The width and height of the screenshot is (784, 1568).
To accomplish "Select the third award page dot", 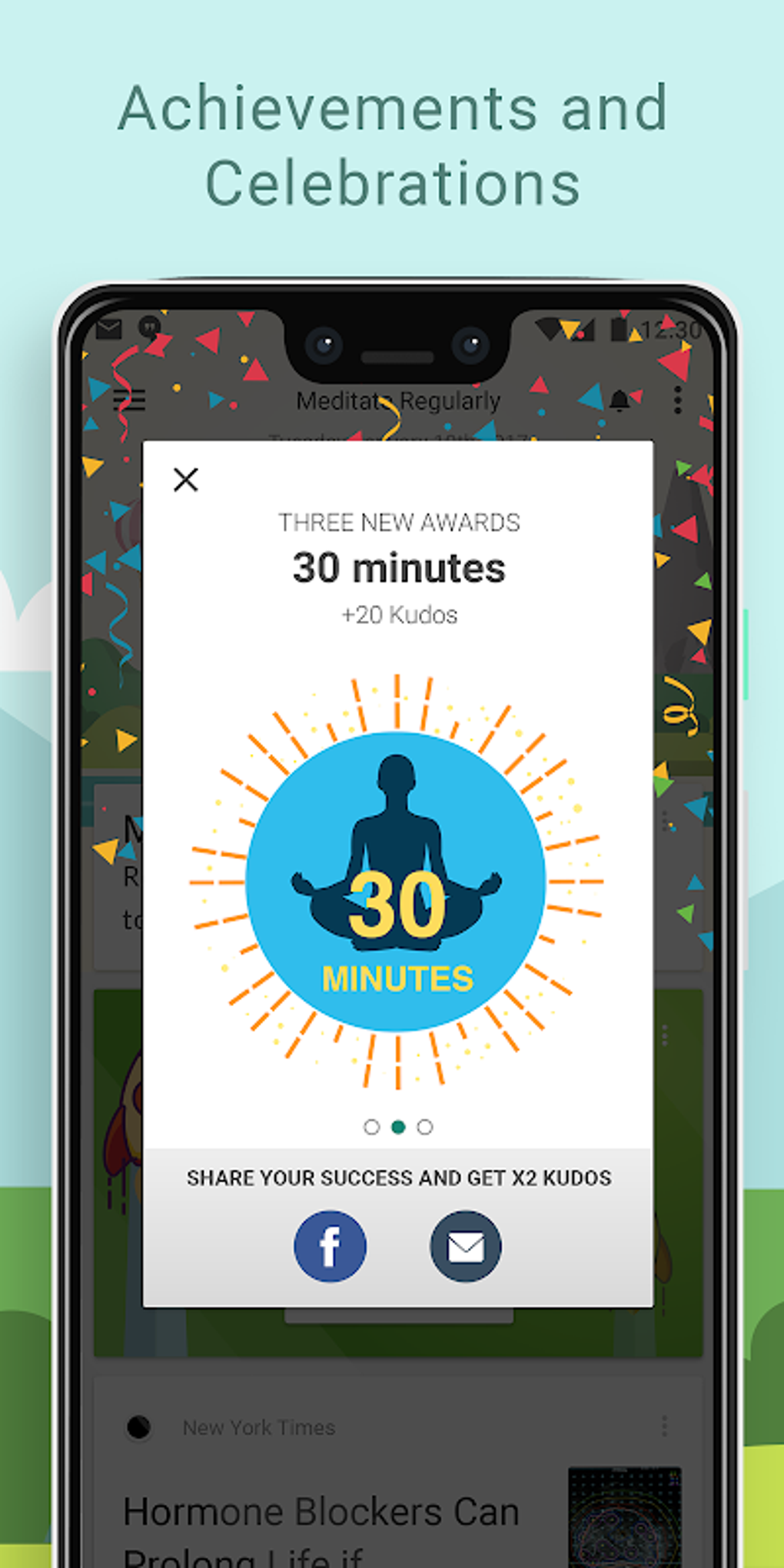I will tap(425, 1127).
